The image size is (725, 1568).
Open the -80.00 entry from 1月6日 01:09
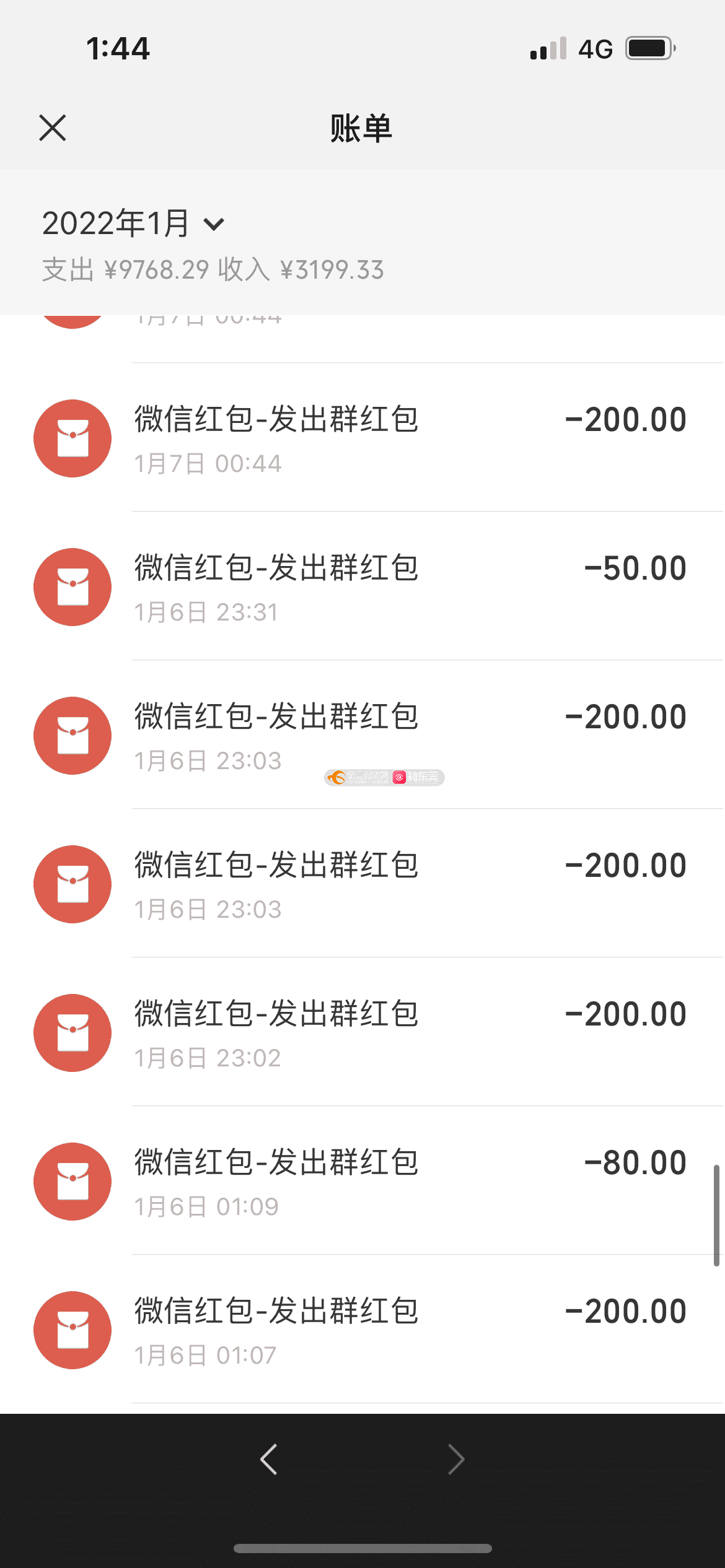point(362,1181)
